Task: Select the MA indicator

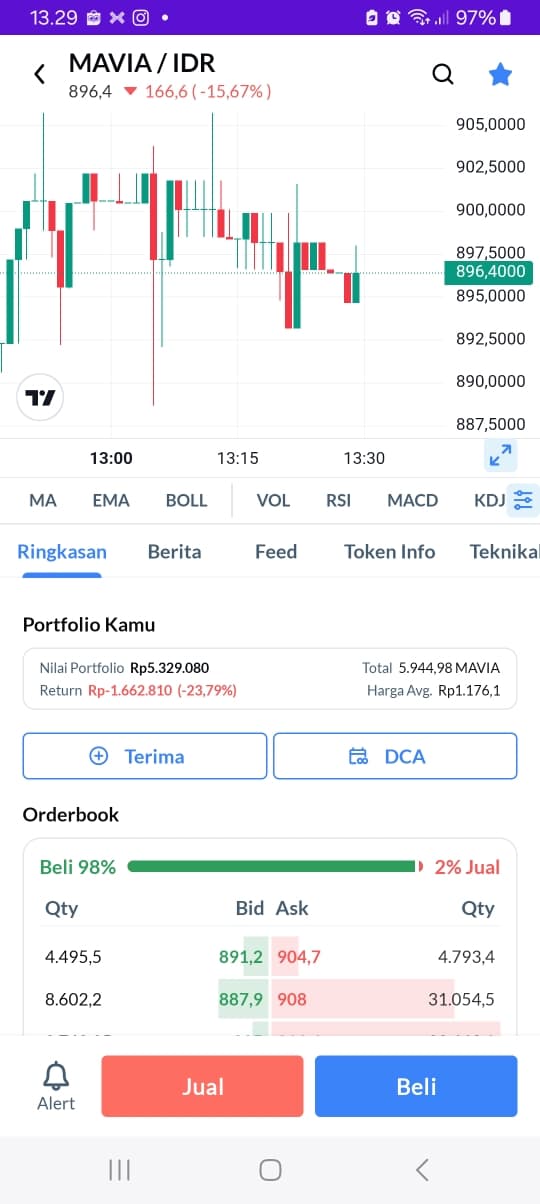Action: (43, 500)
